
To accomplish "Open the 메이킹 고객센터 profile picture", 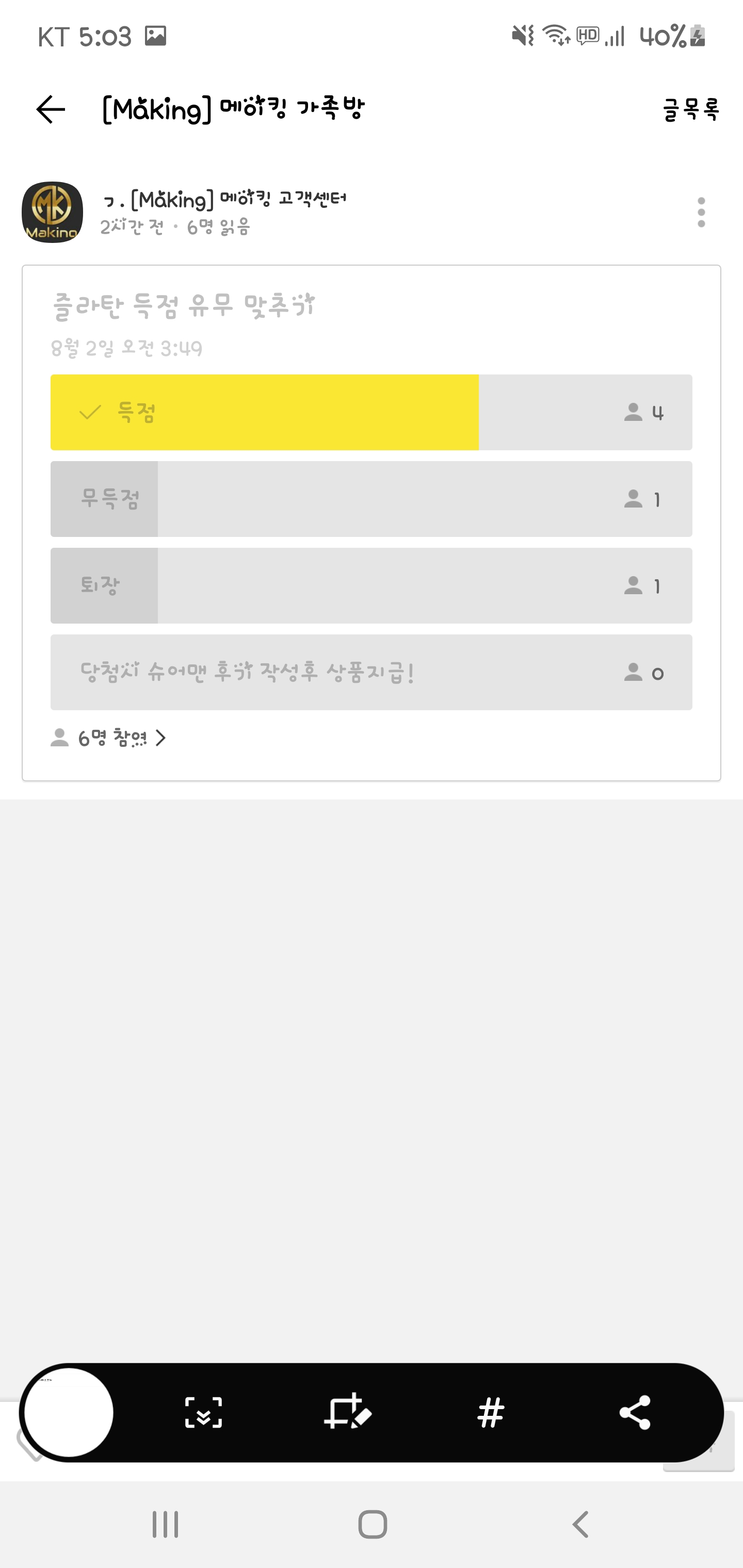I will pos(53,213).
